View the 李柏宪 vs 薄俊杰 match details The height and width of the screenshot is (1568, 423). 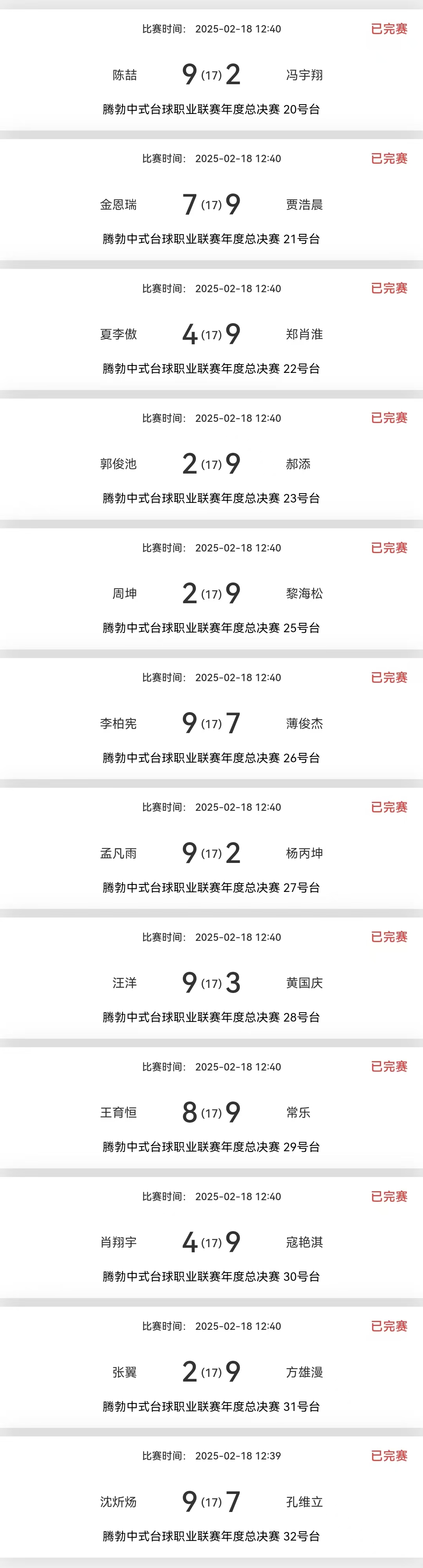pyautogui.click(x=211, y=723)
